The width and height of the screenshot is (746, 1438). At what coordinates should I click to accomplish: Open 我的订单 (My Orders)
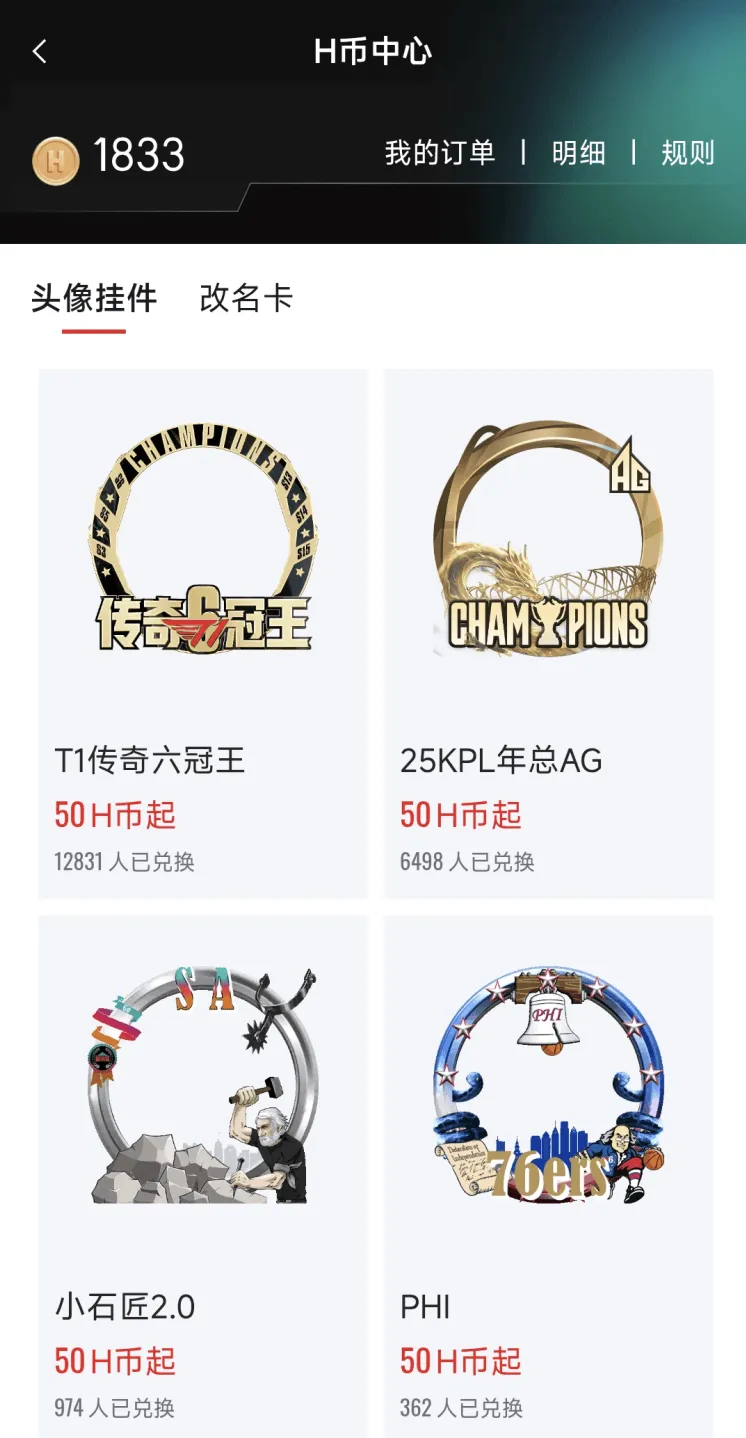[440, 153]
